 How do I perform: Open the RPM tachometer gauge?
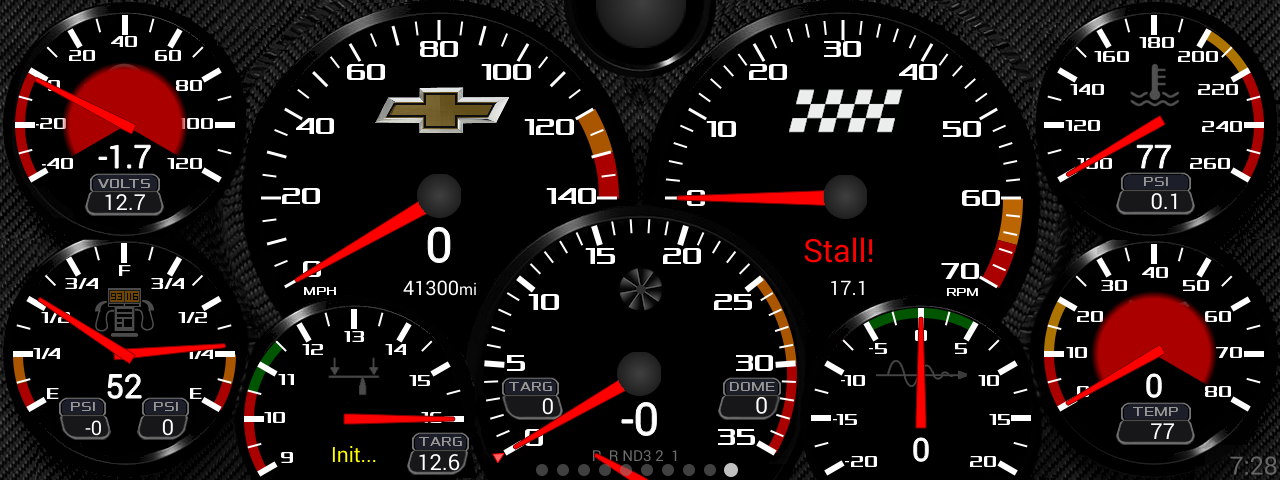pos(845,150)
